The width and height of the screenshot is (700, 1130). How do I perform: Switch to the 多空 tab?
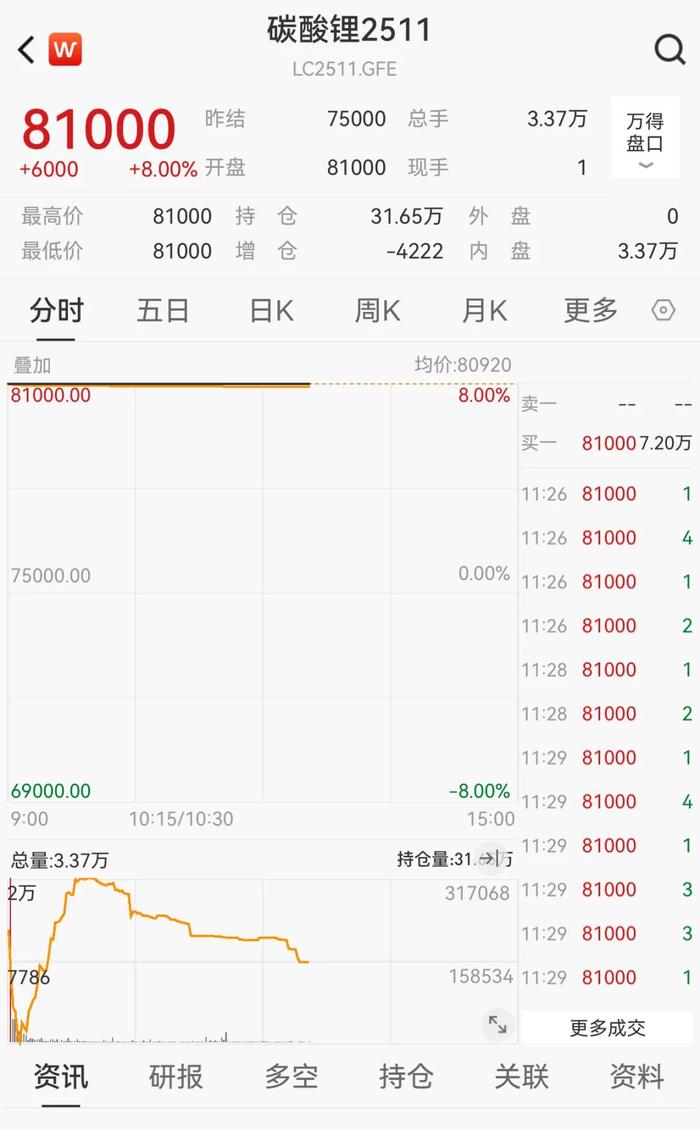[x=291, y=1077]
